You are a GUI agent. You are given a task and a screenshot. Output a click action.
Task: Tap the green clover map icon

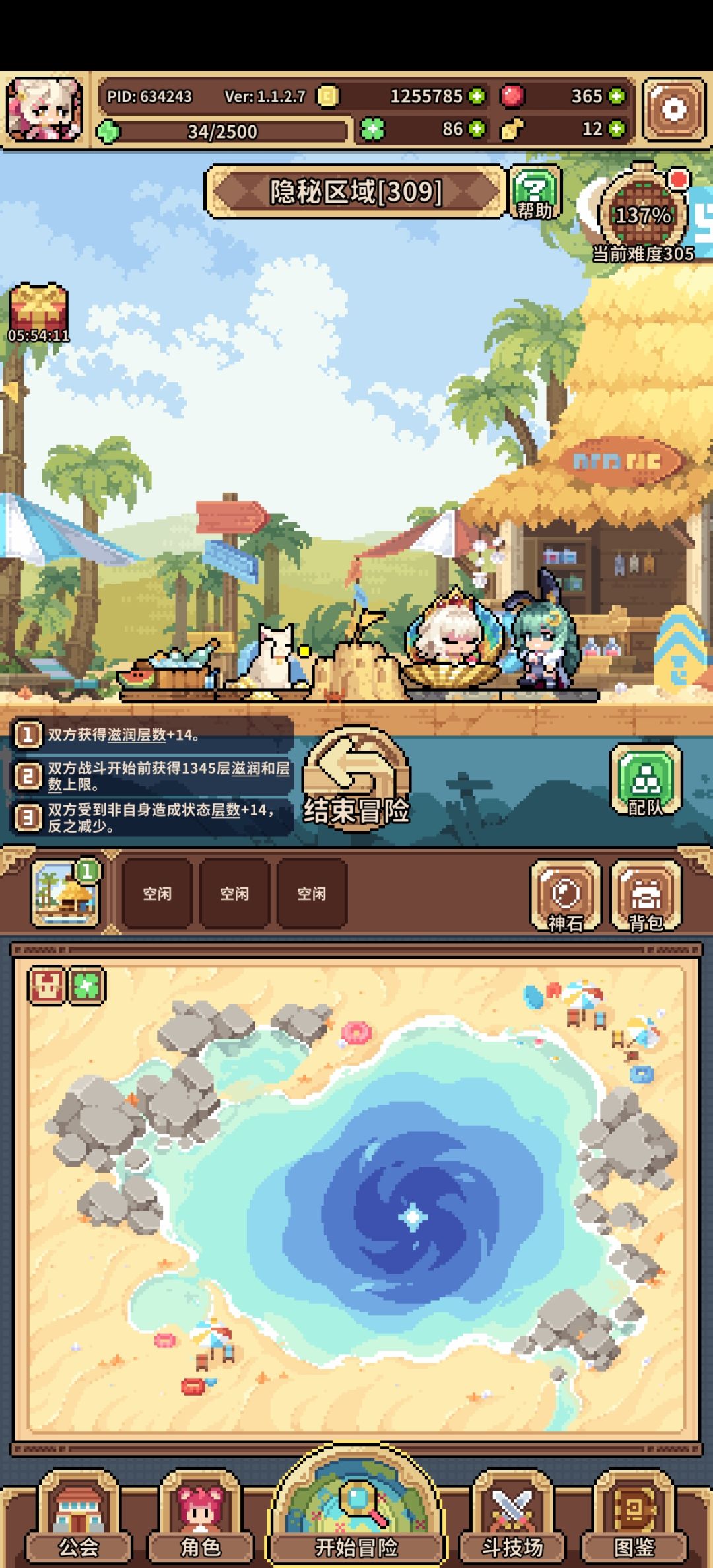click(x=86, y=986)
